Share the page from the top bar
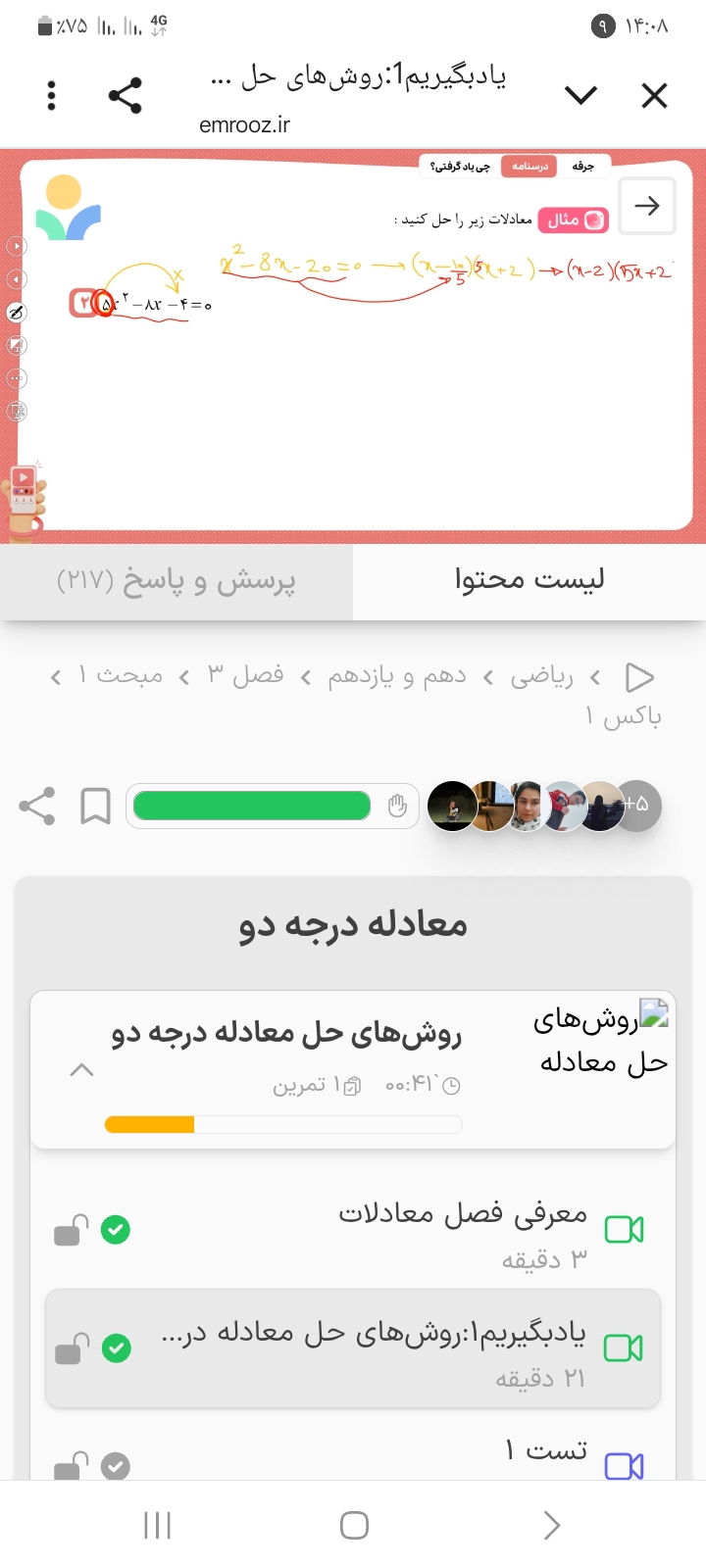 click(125, 96)
